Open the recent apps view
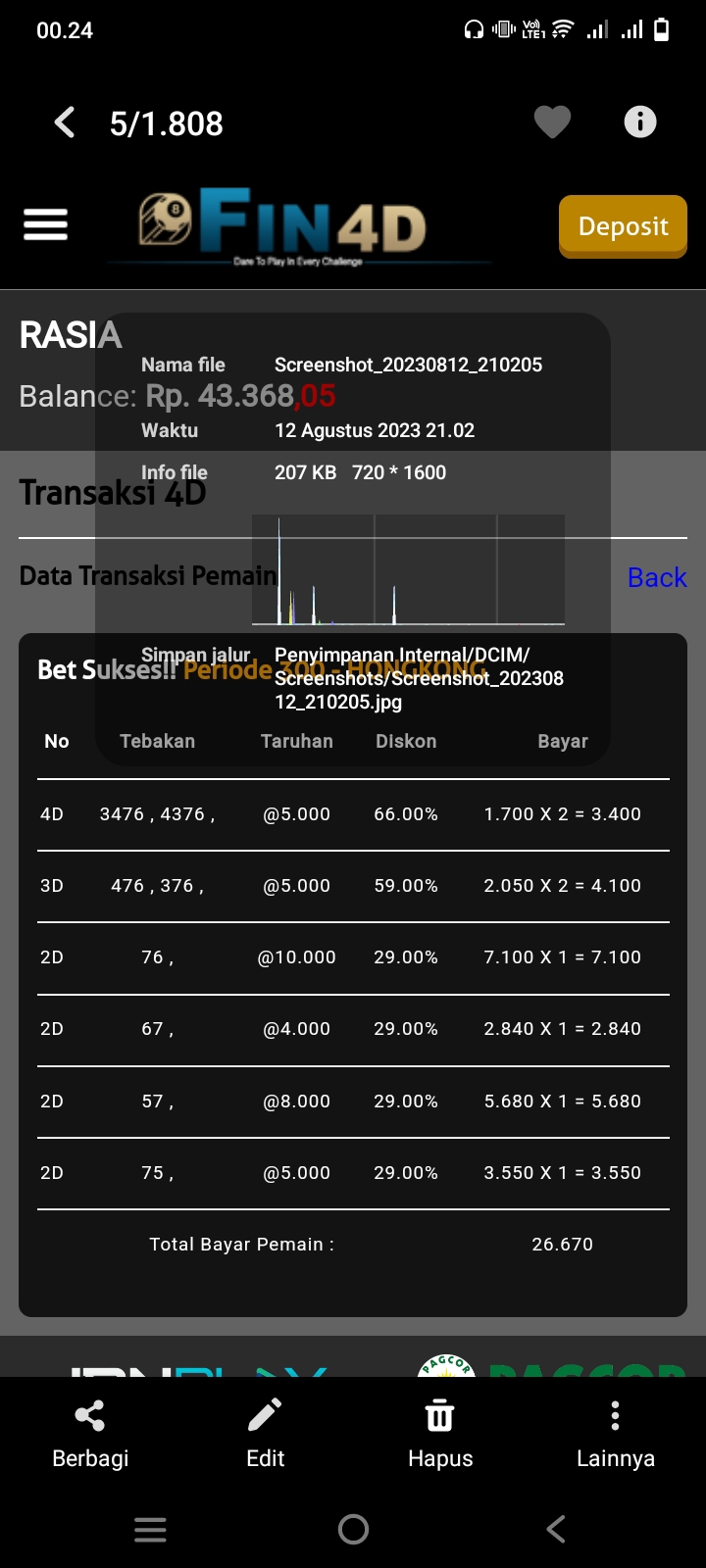The width and height of the screenshot is (706, 1568). point(150,1529)
